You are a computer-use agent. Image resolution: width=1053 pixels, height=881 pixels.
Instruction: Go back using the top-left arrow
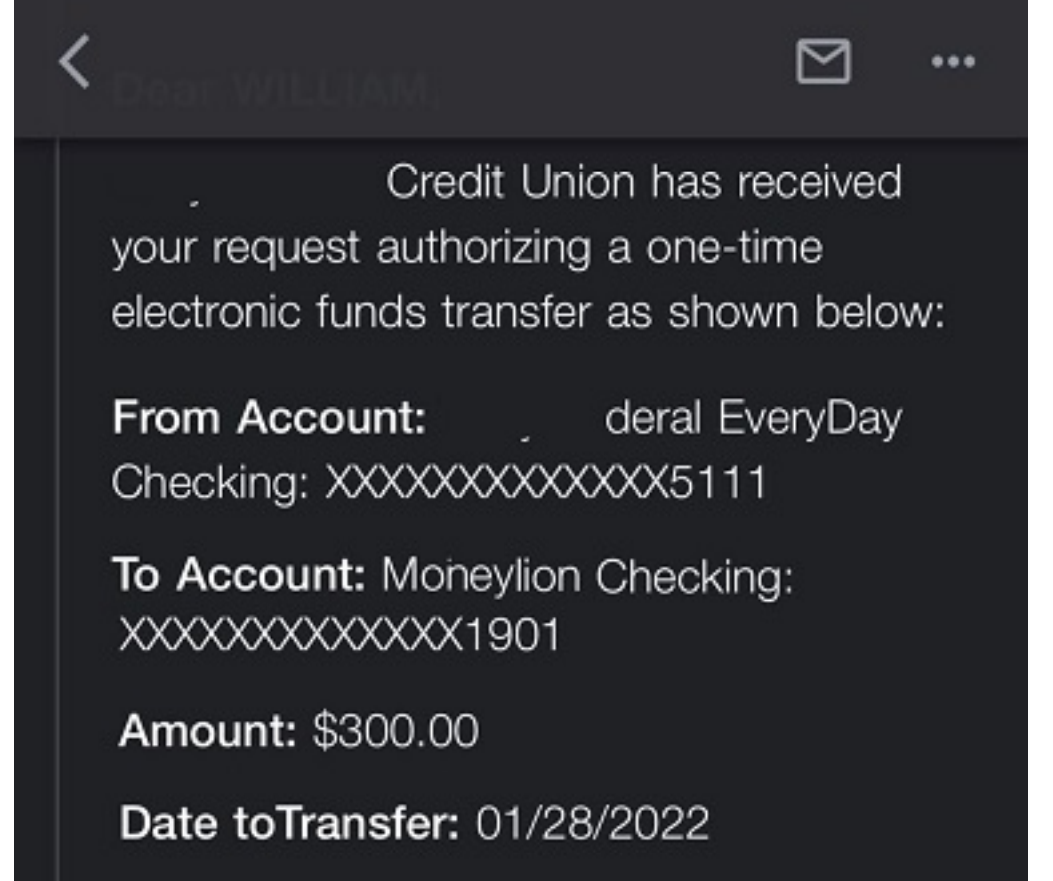[x=73, y=62]
